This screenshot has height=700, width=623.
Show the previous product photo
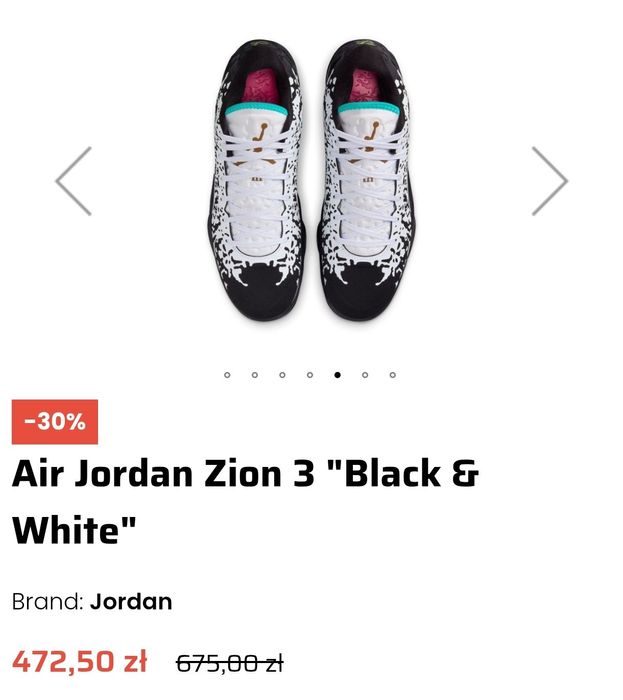coord(74,181)
